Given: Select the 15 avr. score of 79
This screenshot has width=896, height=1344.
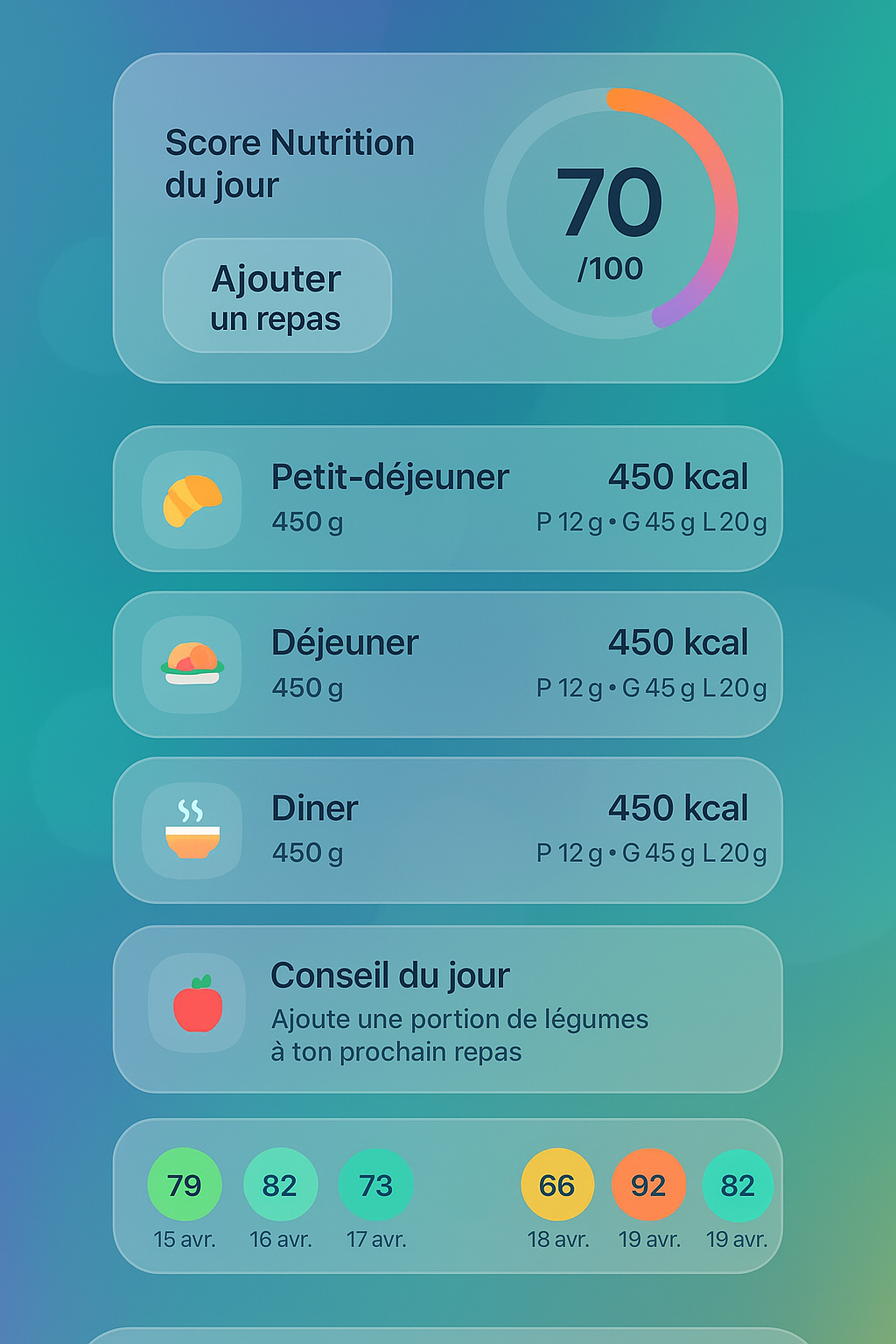Looking at the screenshot, I should coord(185,1185).
